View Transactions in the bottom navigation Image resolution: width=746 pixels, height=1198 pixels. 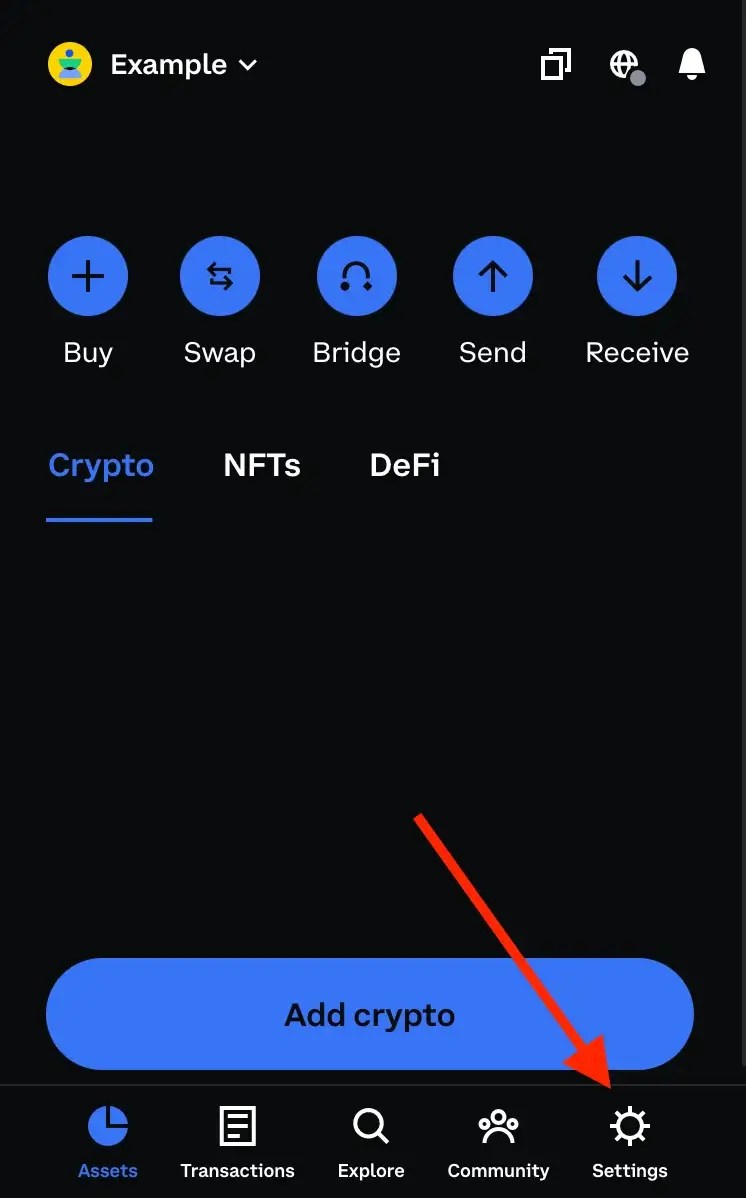[x=237, y=1140]
